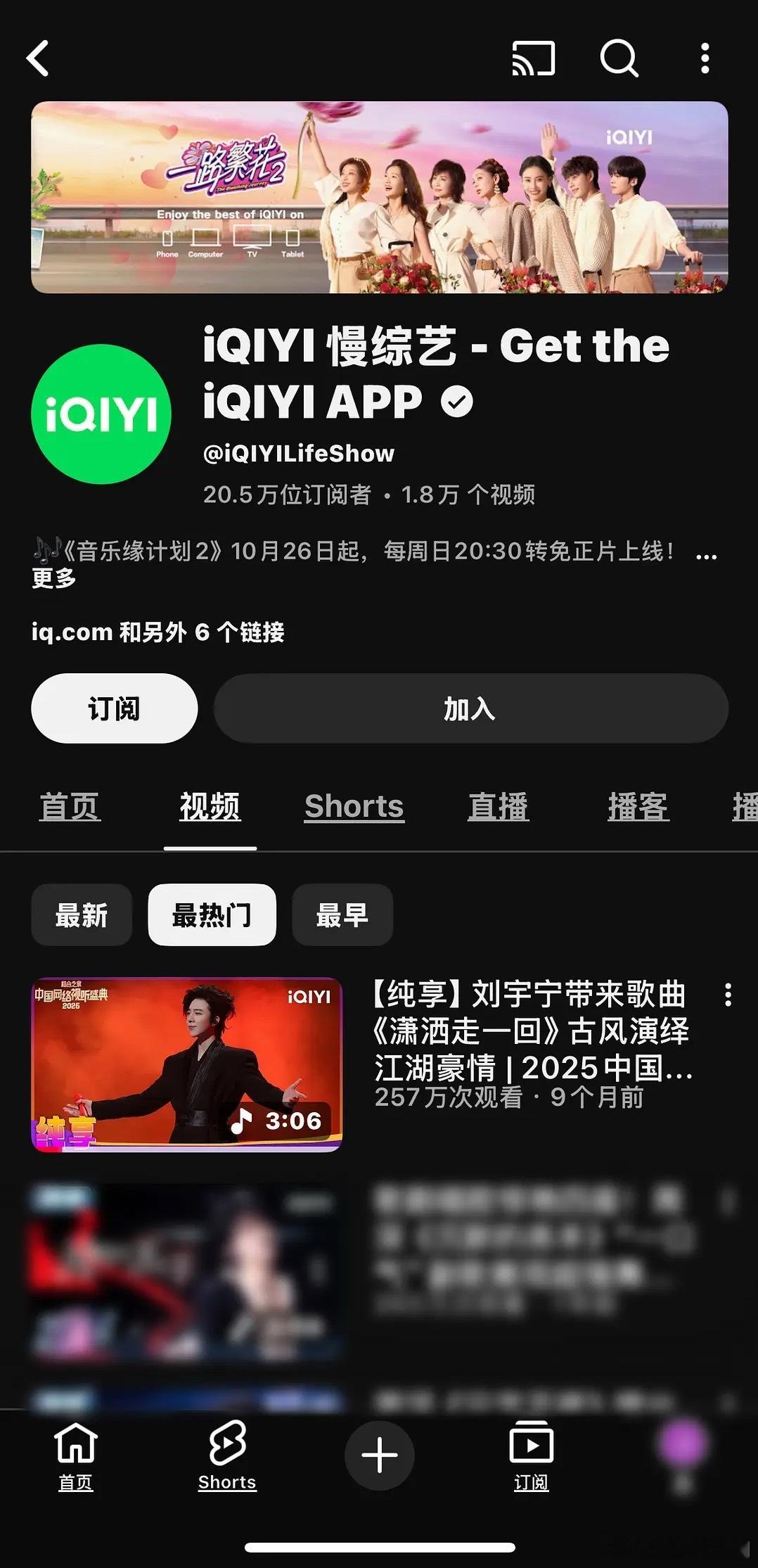758x1568 pixels.
Task: Open the channel overflow menu icon
Action: click(705, 59)
